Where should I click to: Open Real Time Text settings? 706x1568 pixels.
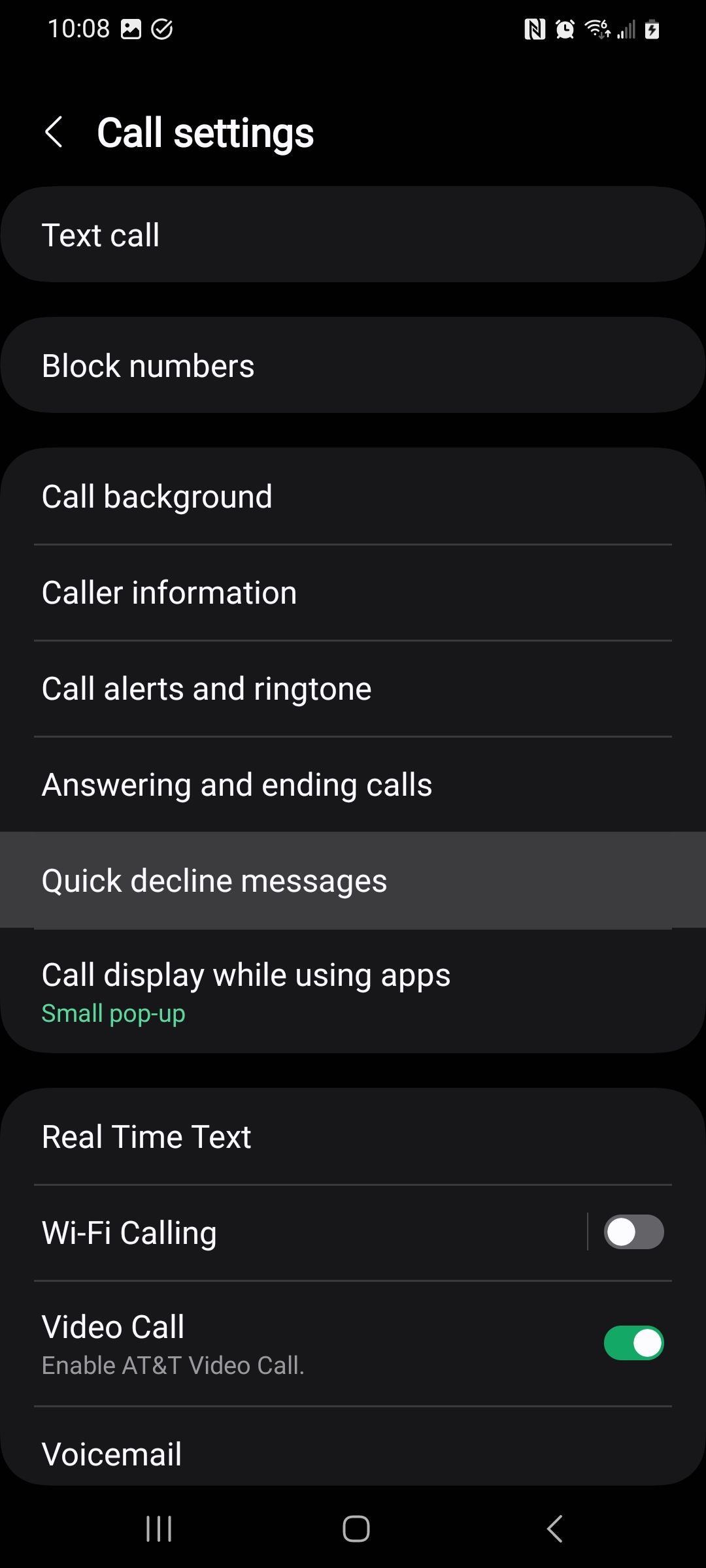pyautogui.click(x=353, y=1137)
